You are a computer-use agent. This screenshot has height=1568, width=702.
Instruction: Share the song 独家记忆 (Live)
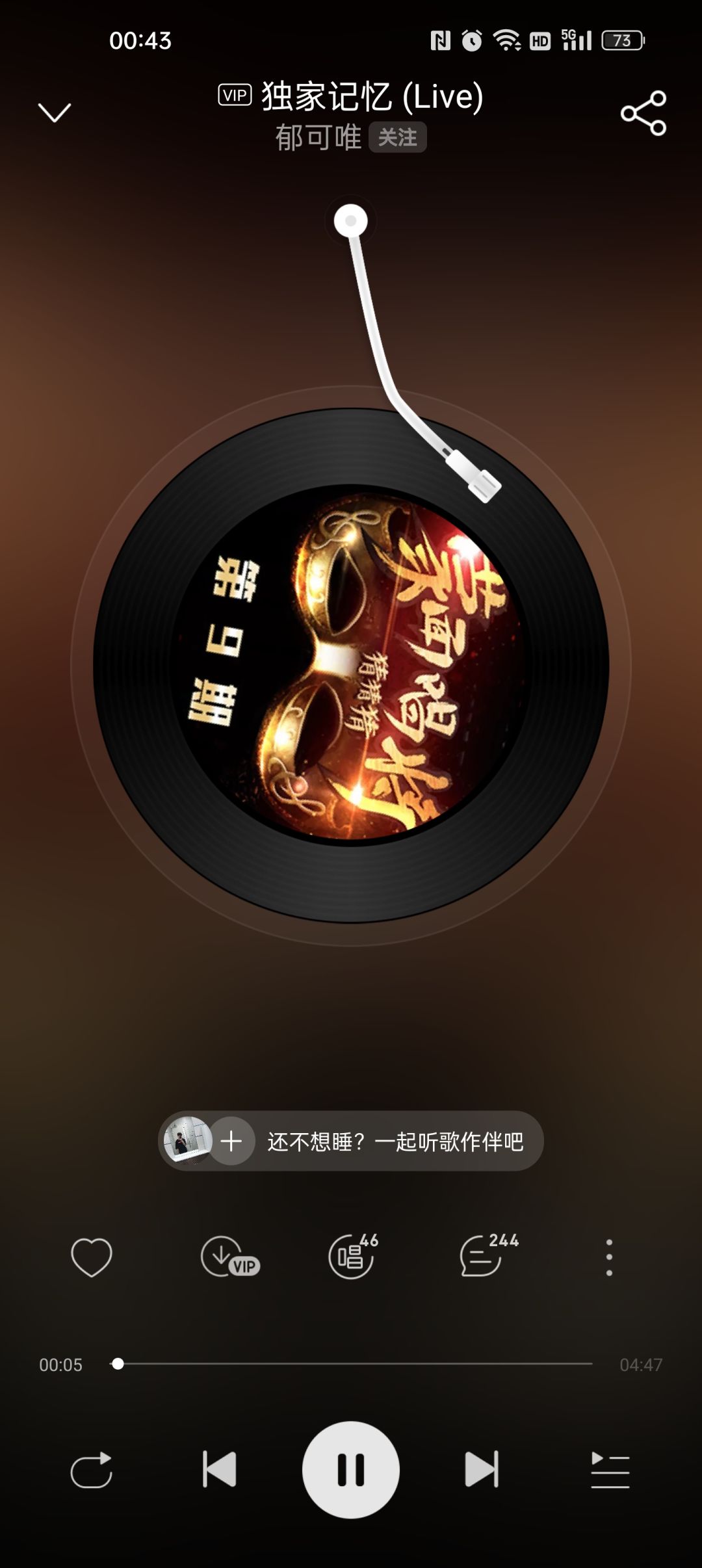tap(643, 113)
